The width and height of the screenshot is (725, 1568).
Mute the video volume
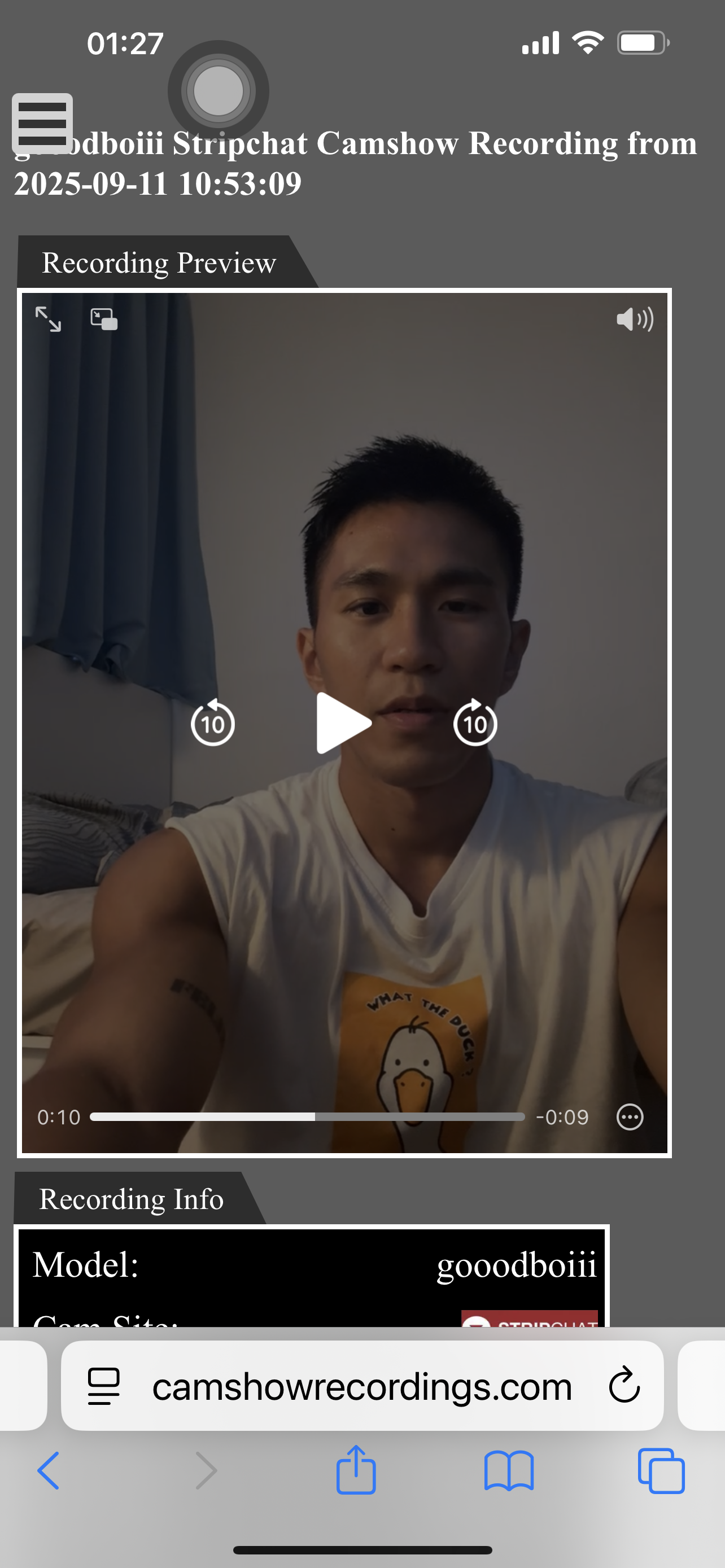click(634, 319)
